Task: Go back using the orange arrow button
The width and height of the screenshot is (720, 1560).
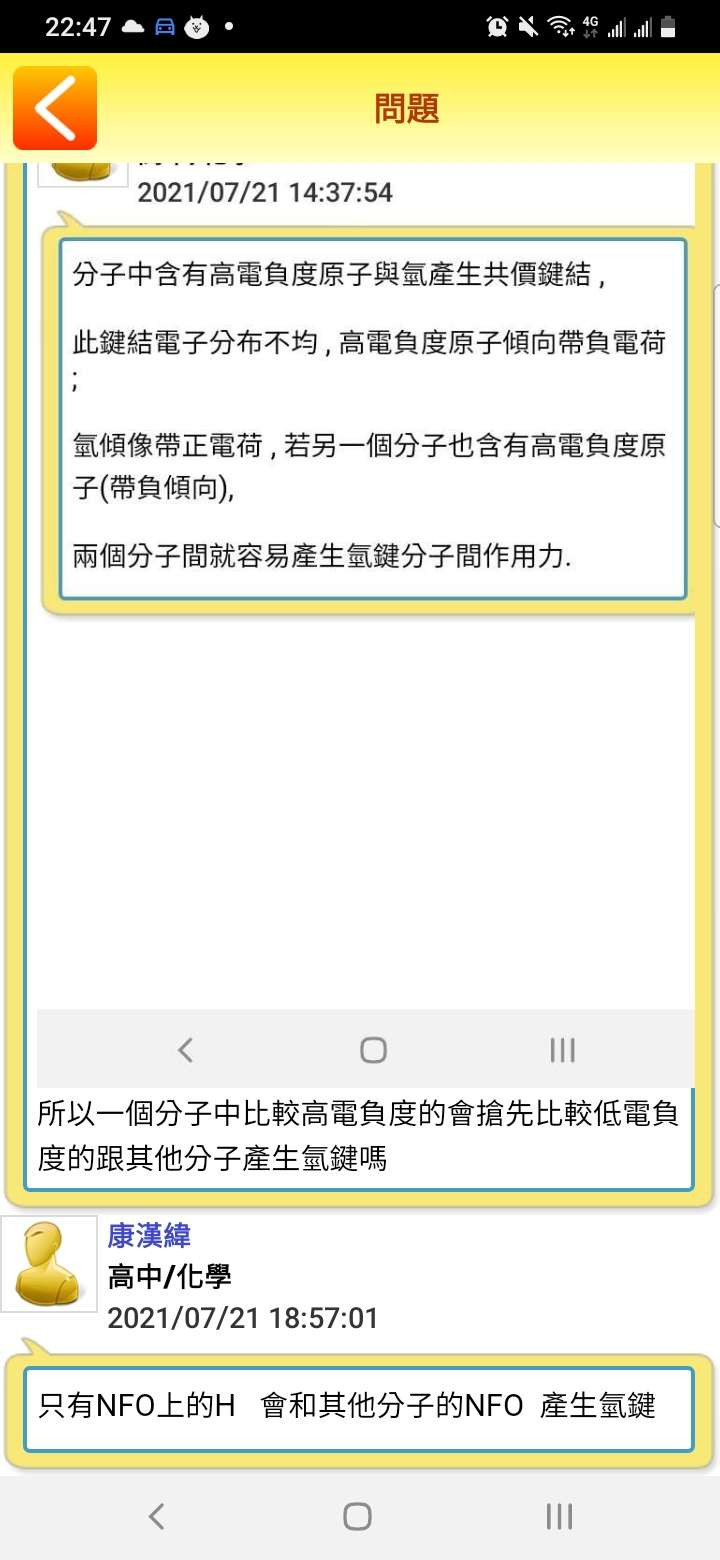Action: (x=55, y=108)
